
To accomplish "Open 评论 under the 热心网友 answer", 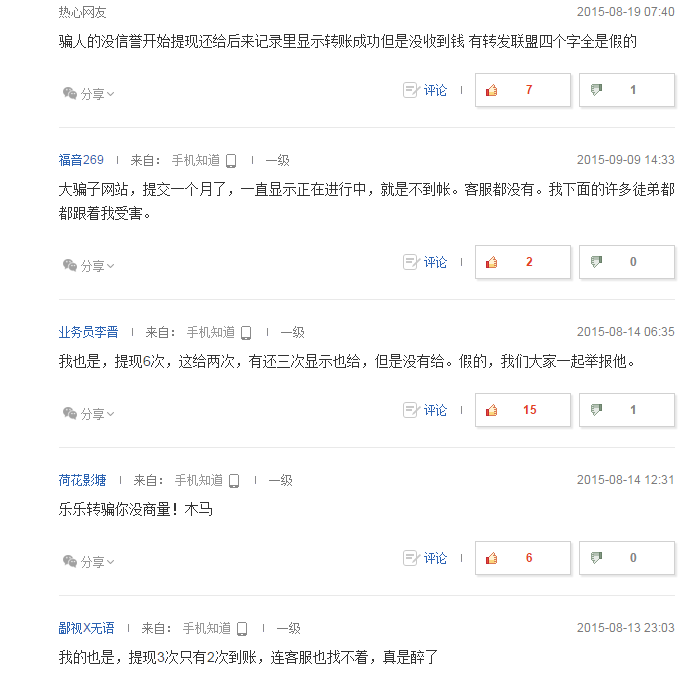I will coord(426,90).
